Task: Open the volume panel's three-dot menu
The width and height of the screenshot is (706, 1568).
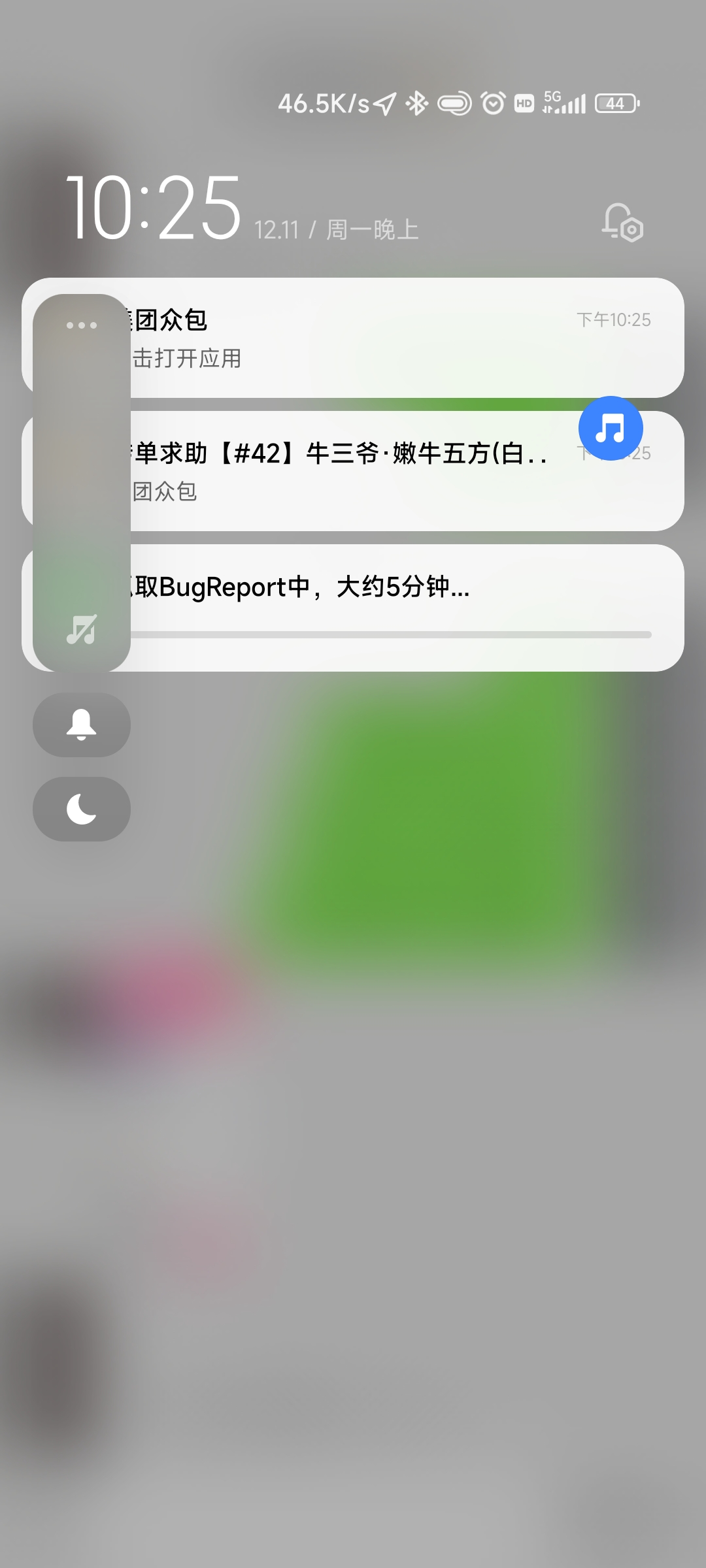Action: pyautogui.click(x=82, y=325)
